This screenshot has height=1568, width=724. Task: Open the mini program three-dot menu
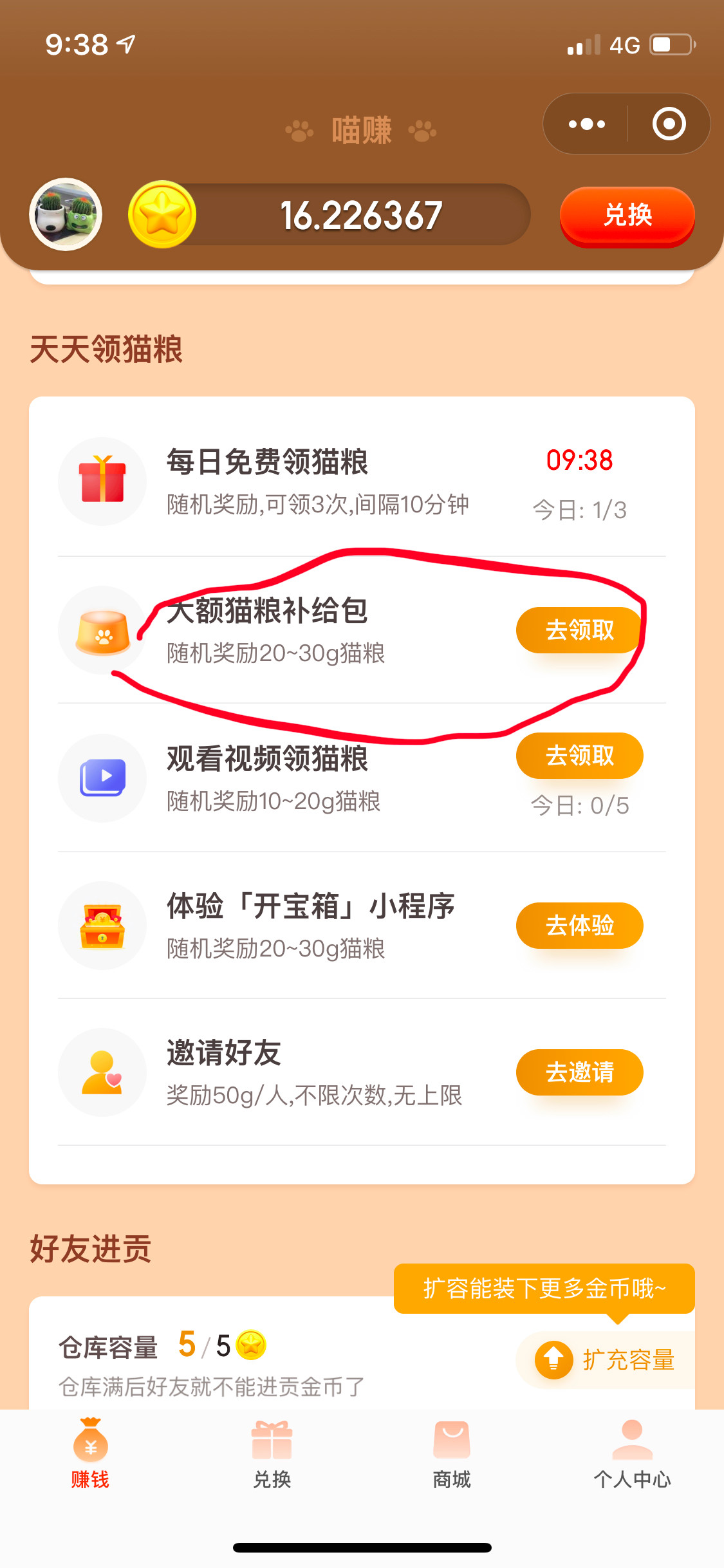[x=586, y=124]
